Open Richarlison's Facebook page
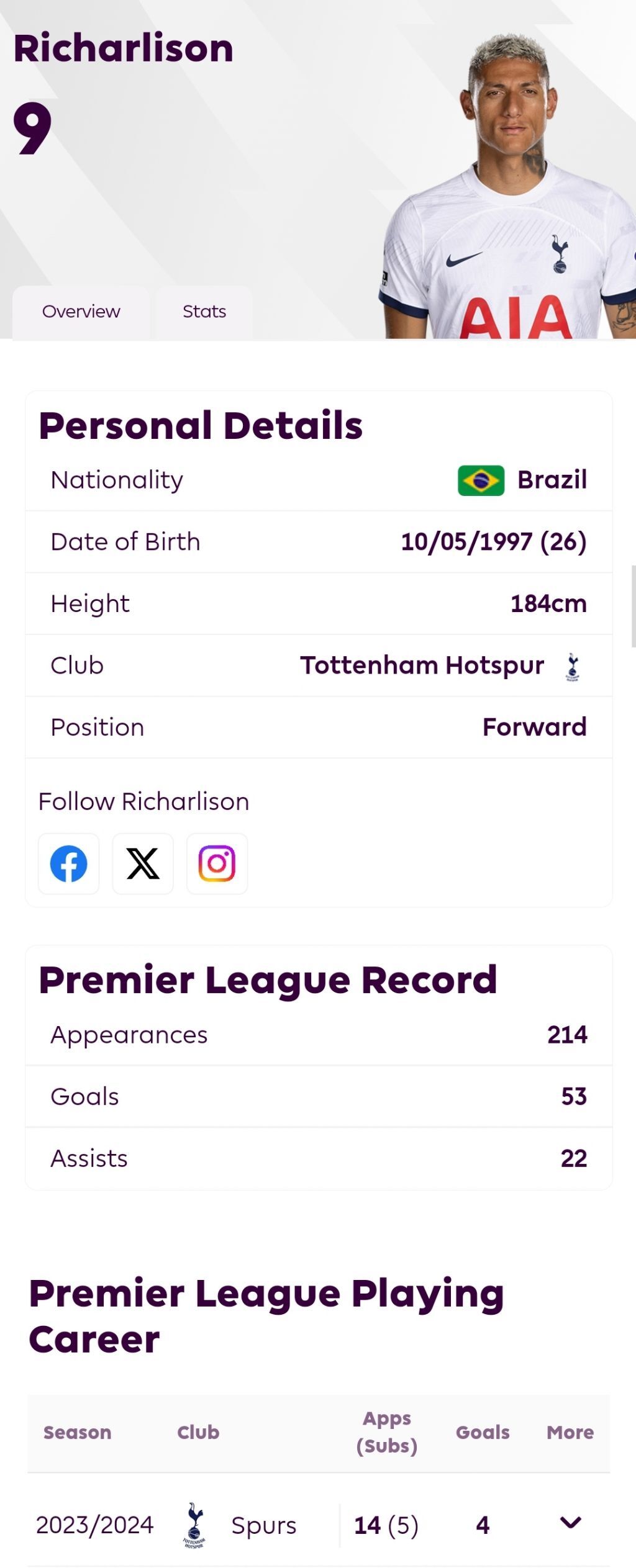 68,863
